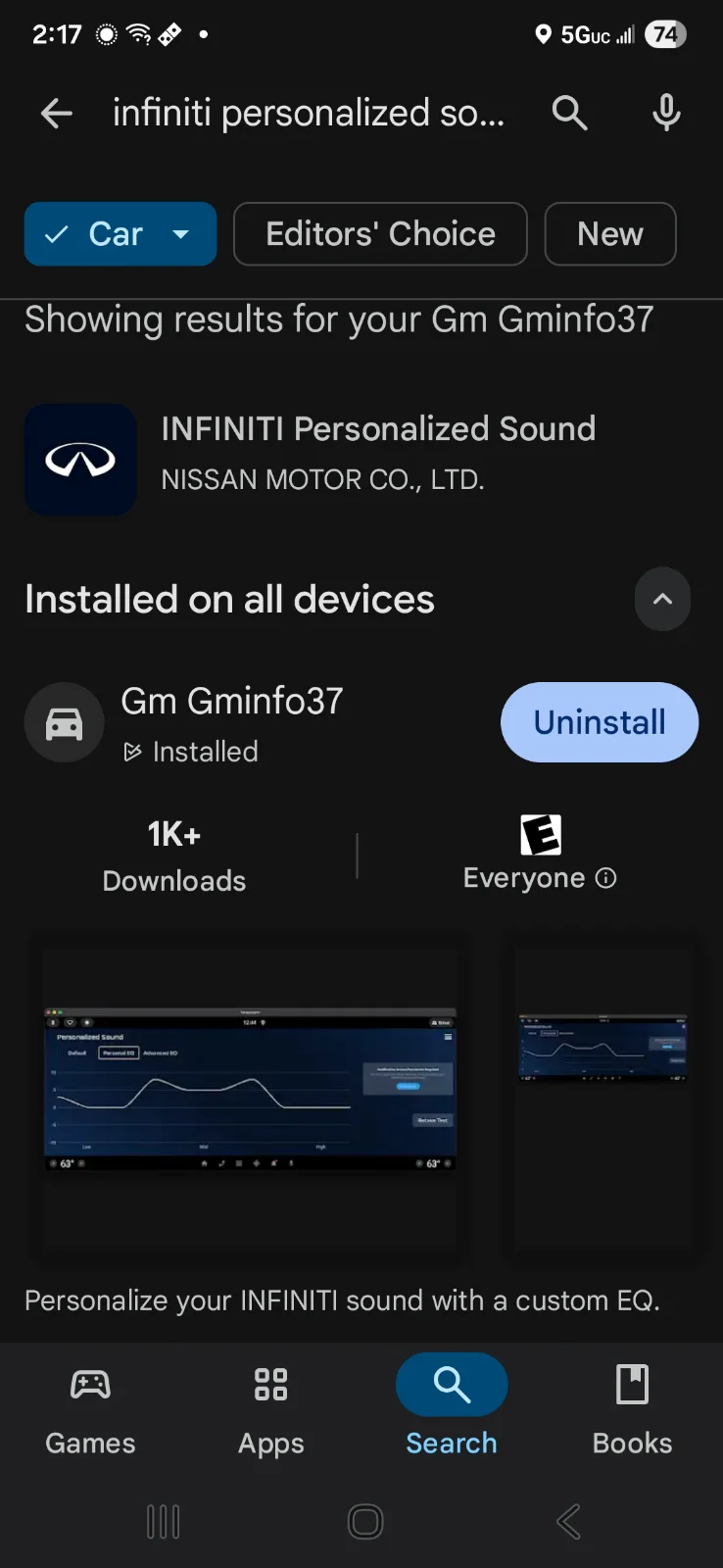Apply the New filter chip
Screen dimensions: 723x1568
[x=609, y=234]
